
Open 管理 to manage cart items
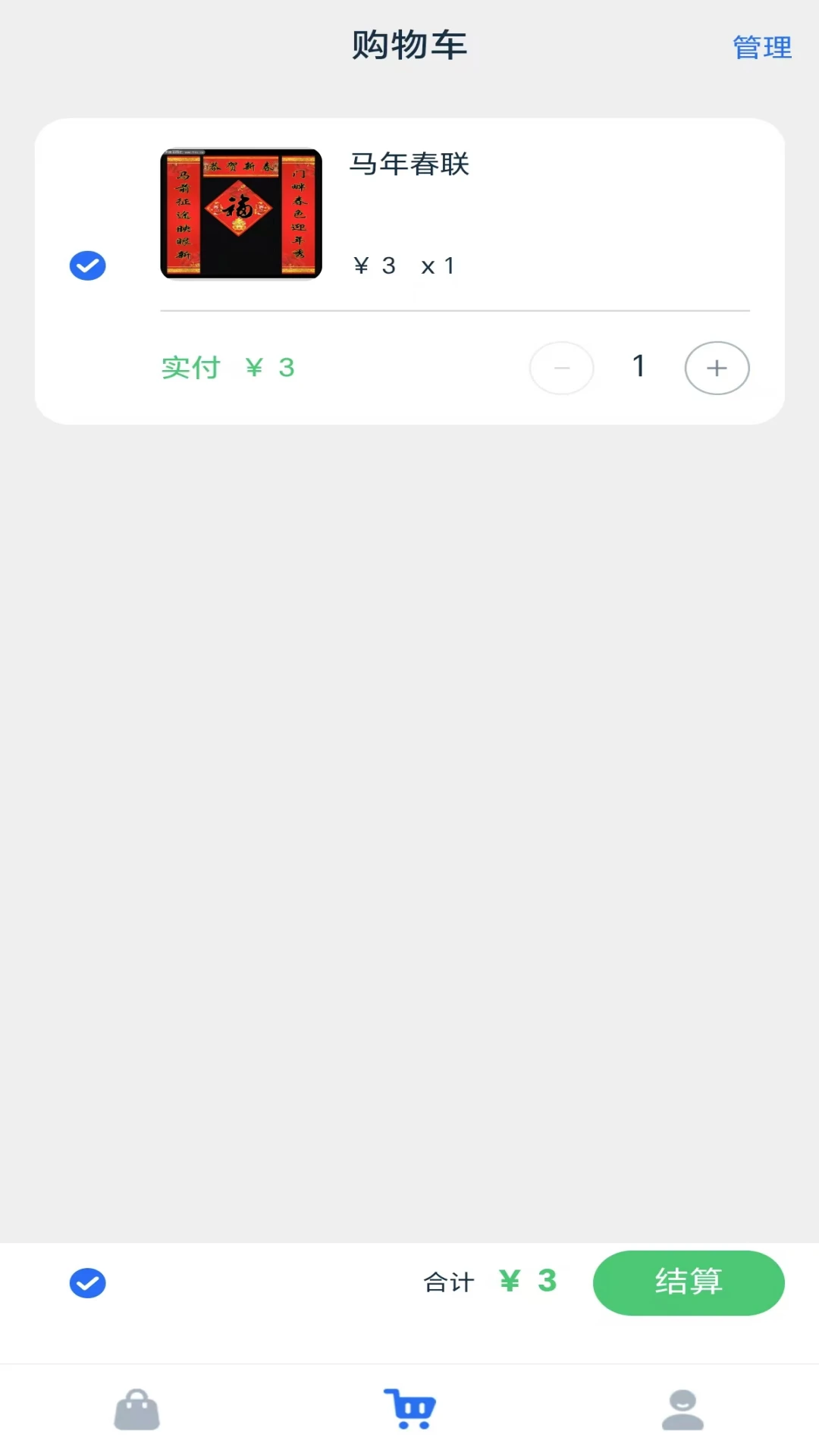[x=762, y=47]
